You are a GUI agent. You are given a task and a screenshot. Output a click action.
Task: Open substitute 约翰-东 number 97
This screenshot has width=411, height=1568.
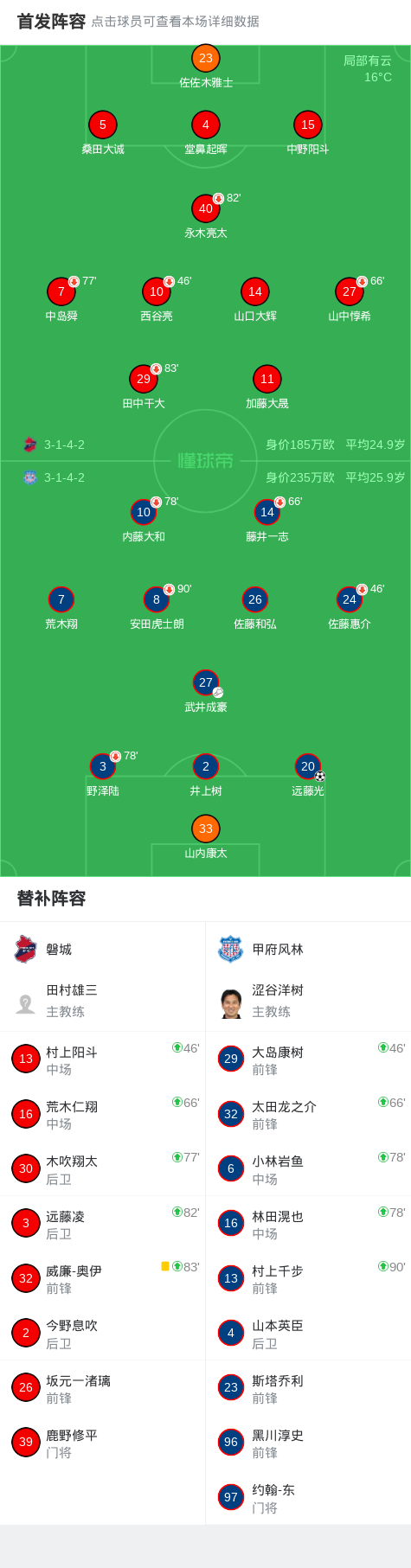pos(308,1497)
